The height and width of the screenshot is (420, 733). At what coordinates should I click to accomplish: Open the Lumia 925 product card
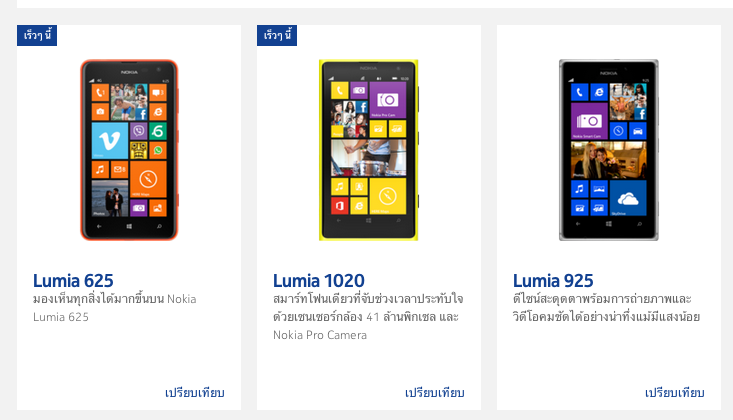pyautogui.click(x=553, y=280)
